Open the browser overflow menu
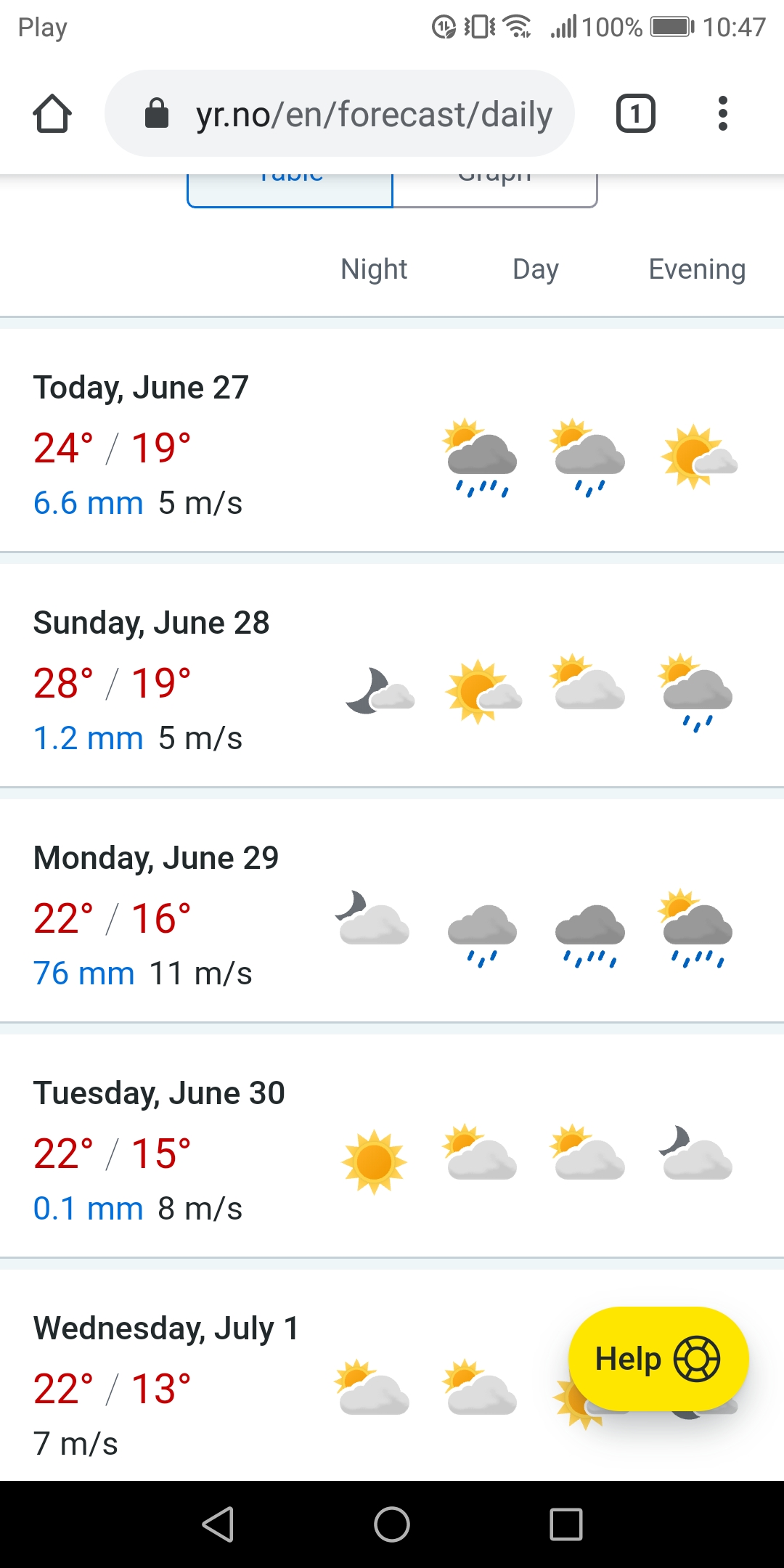This screenshot has height=1568, width=784. (x=722, y=114)
